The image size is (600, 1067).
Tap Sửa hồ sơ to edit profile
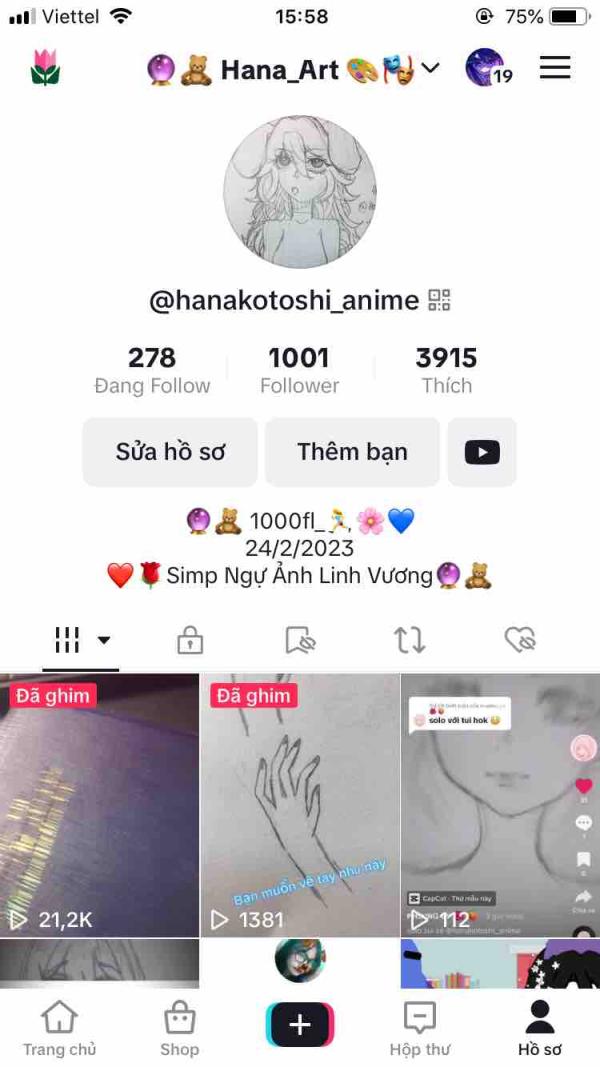[170, 452]
